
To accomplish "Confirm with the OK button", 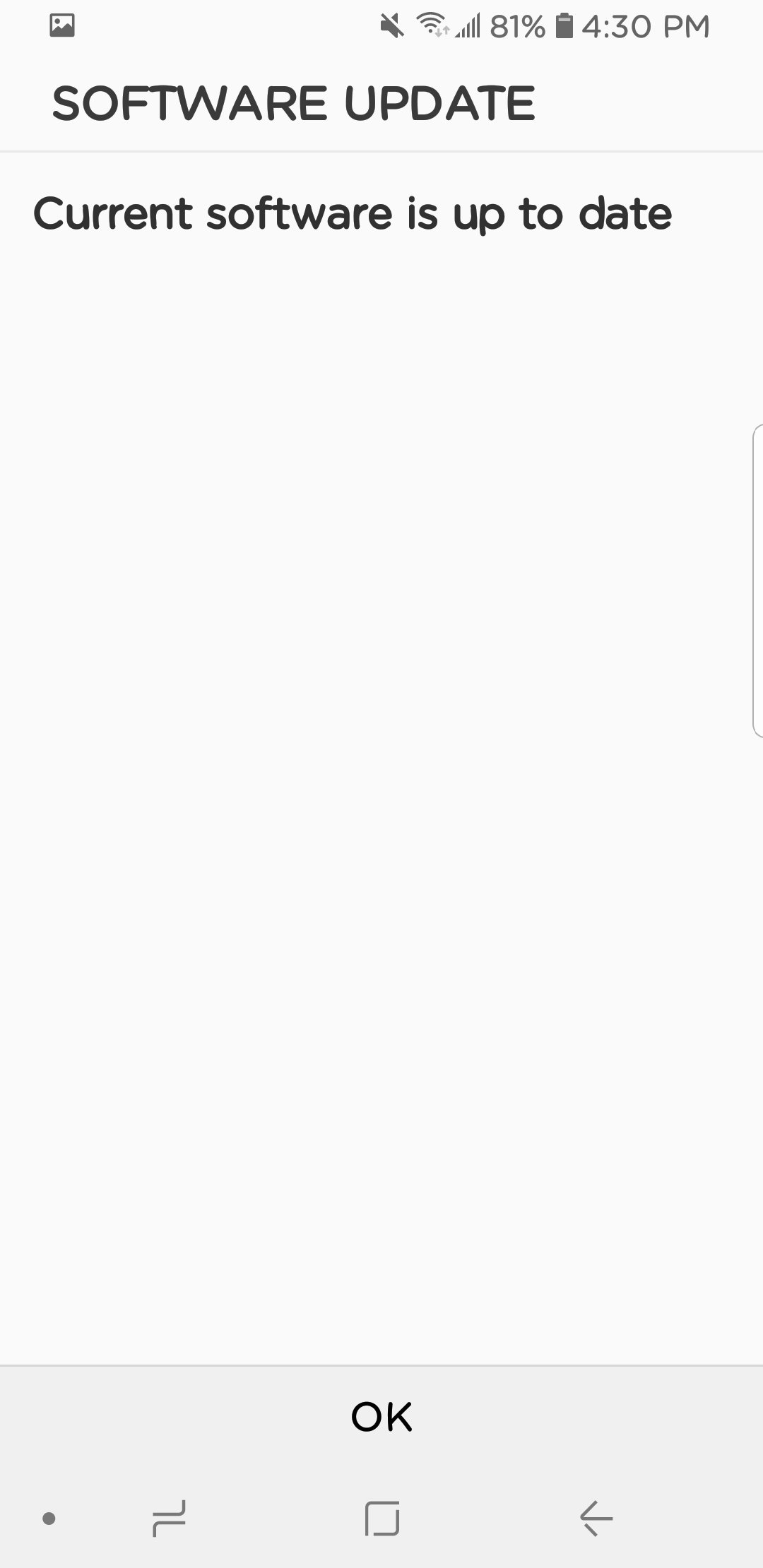I will coord(381,1415).
